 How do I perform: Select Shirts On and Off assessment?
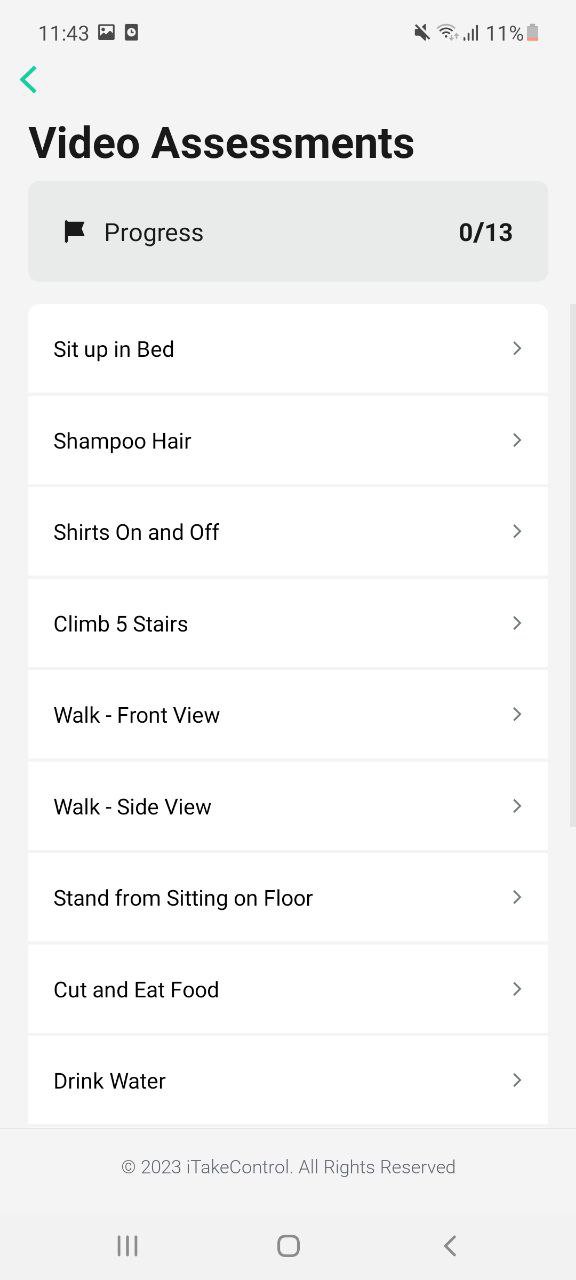click(288, 532)
